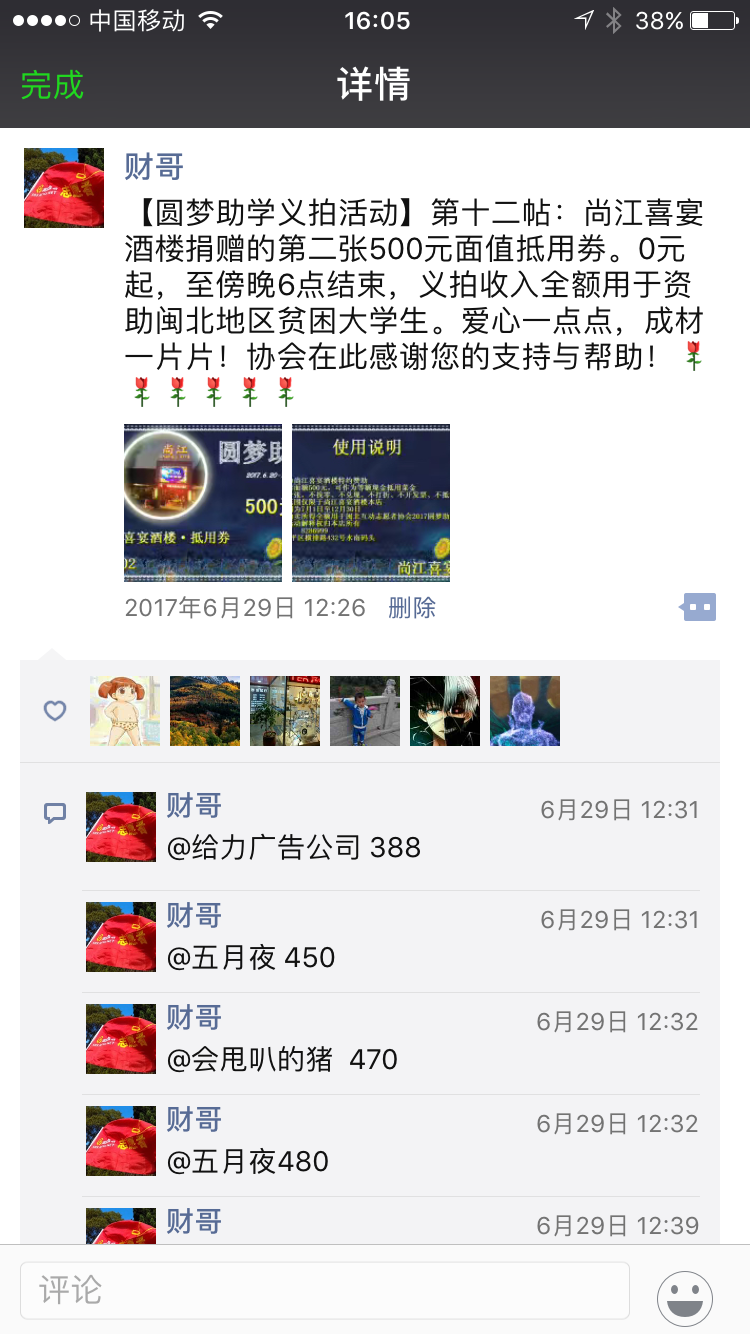
Task: Open the first voucher photo
Action: [x=203, y=502]
